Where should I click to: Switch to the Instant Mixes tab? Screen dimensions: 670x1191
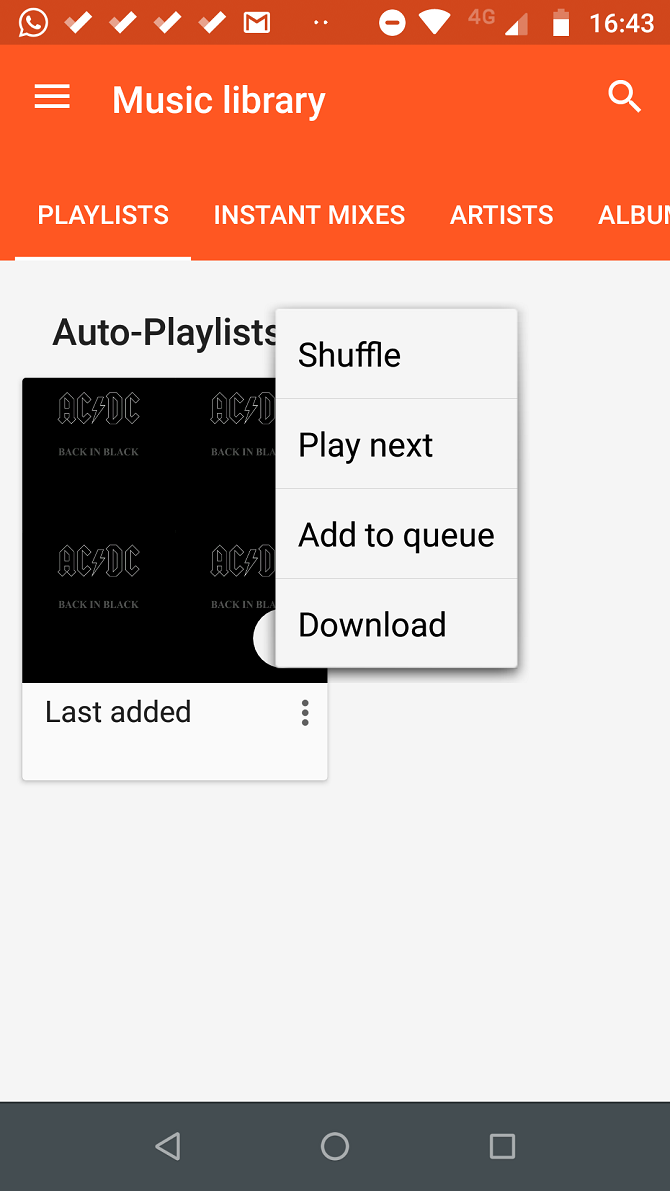pyautogui.click(x=309, y=215)
